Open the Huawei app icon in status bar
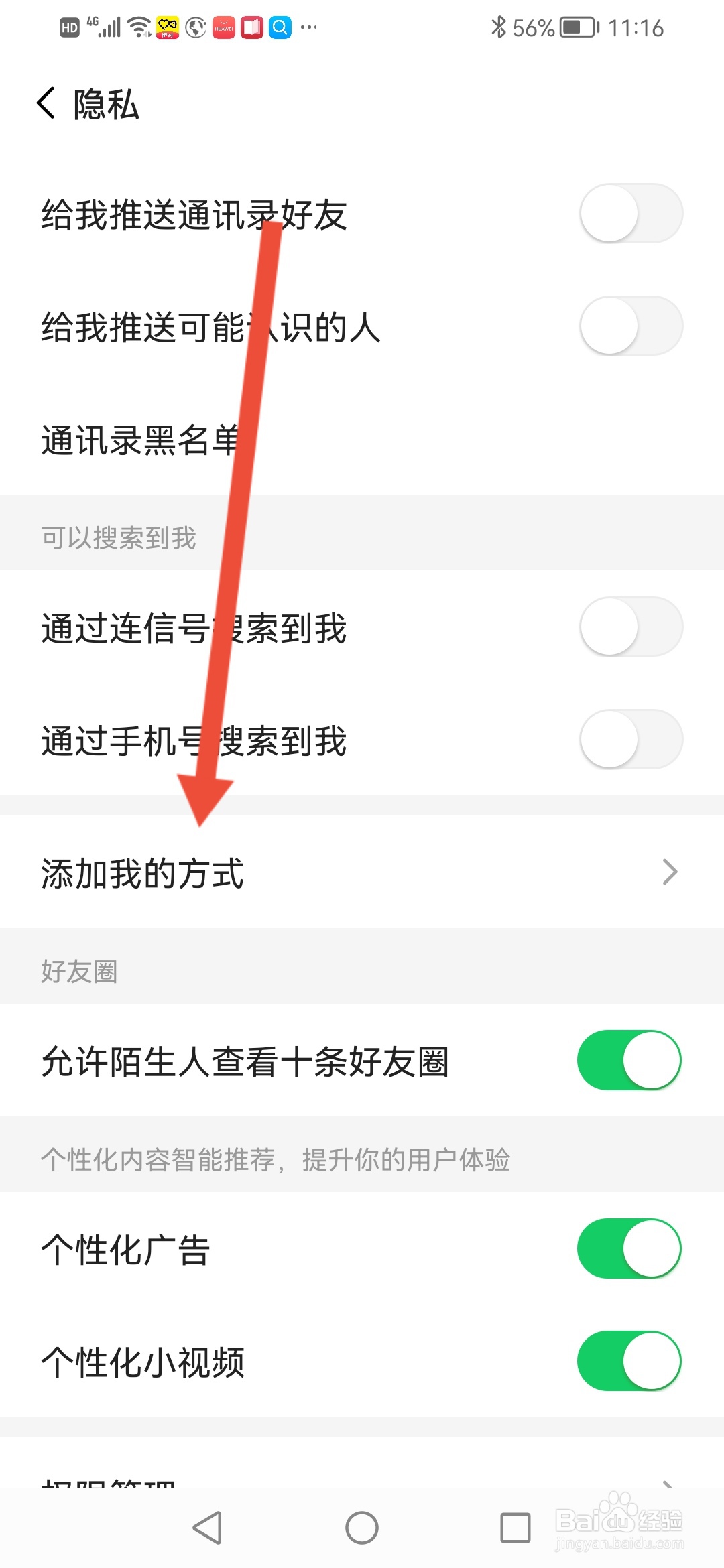Image resolution: width=724 pixels, height=1568 pixels. click(223, 27)
